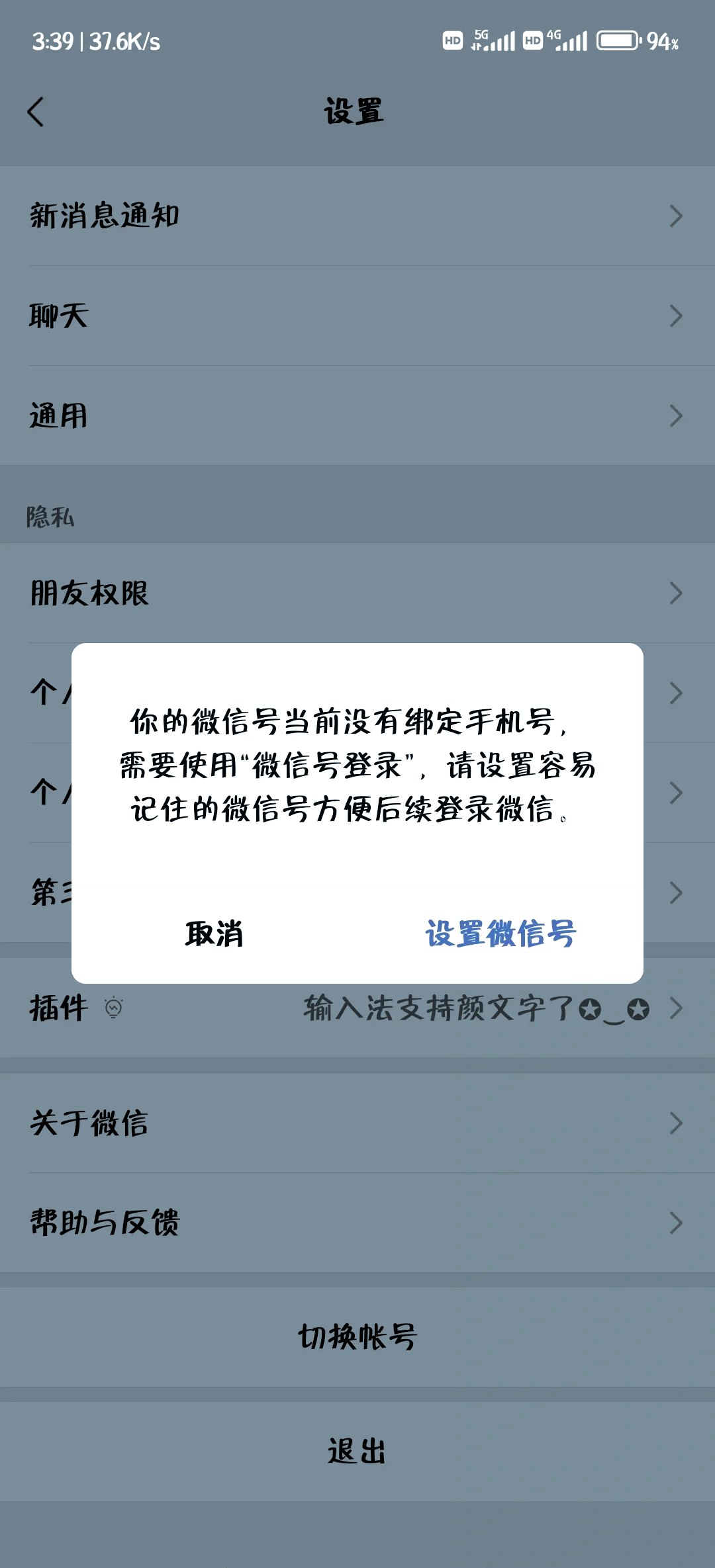Open 朋友权限 privacy settings

point(358,593)
